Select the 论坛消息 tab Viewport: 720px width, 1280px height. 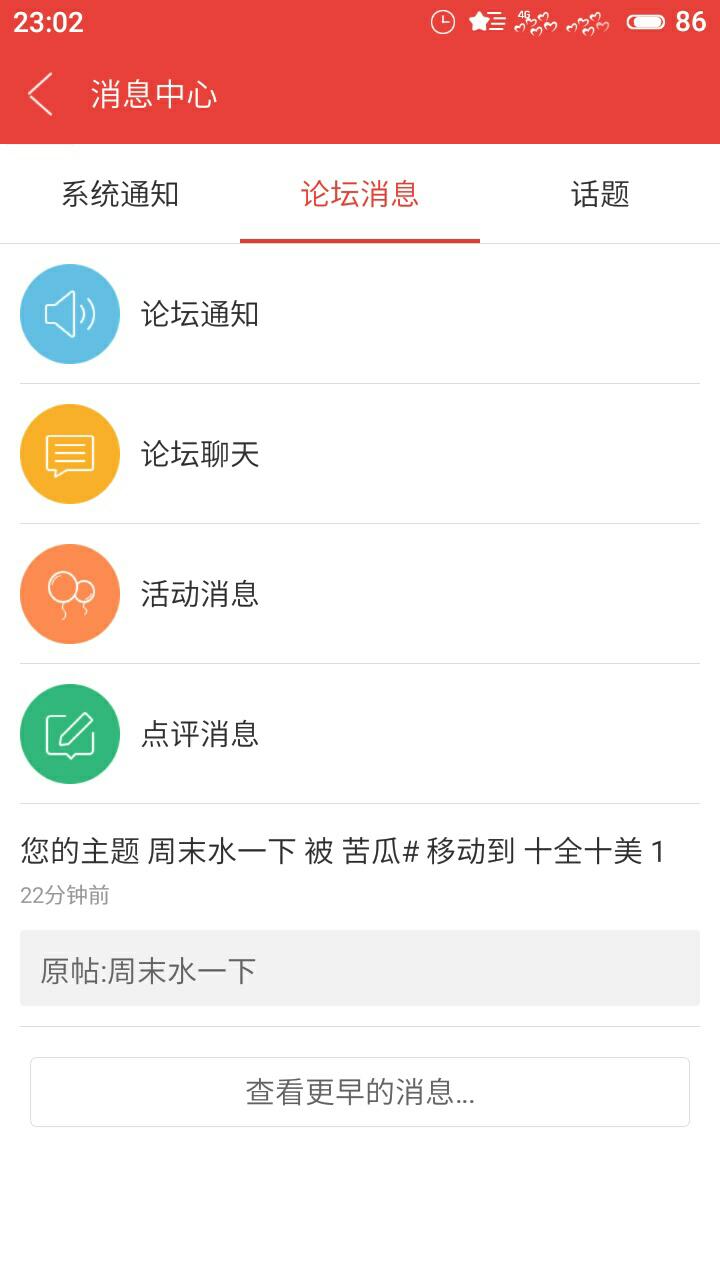coord(360,194)
